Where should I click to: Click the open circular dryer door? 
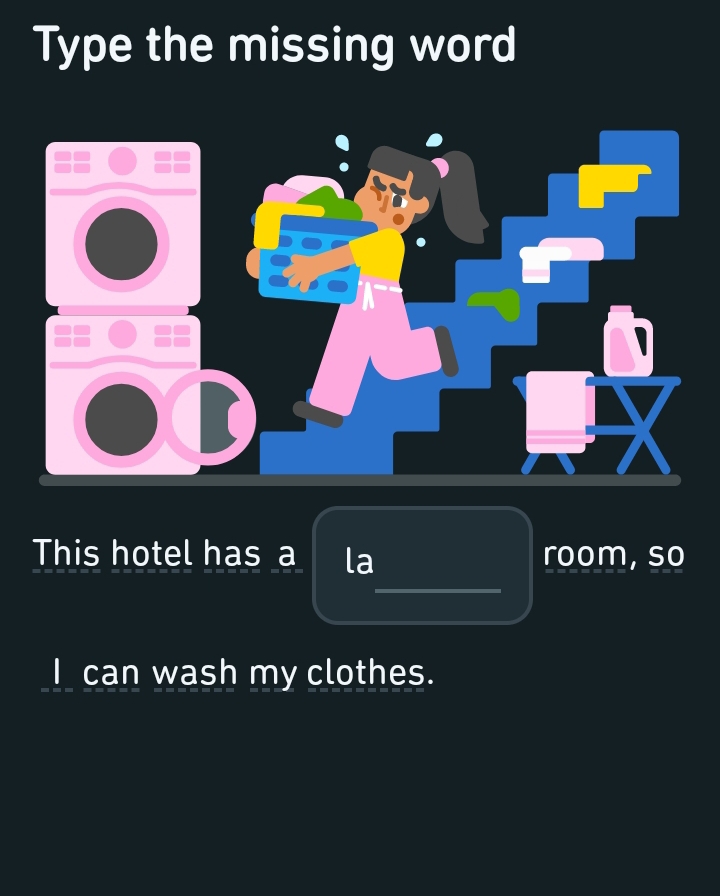point(212,415)
